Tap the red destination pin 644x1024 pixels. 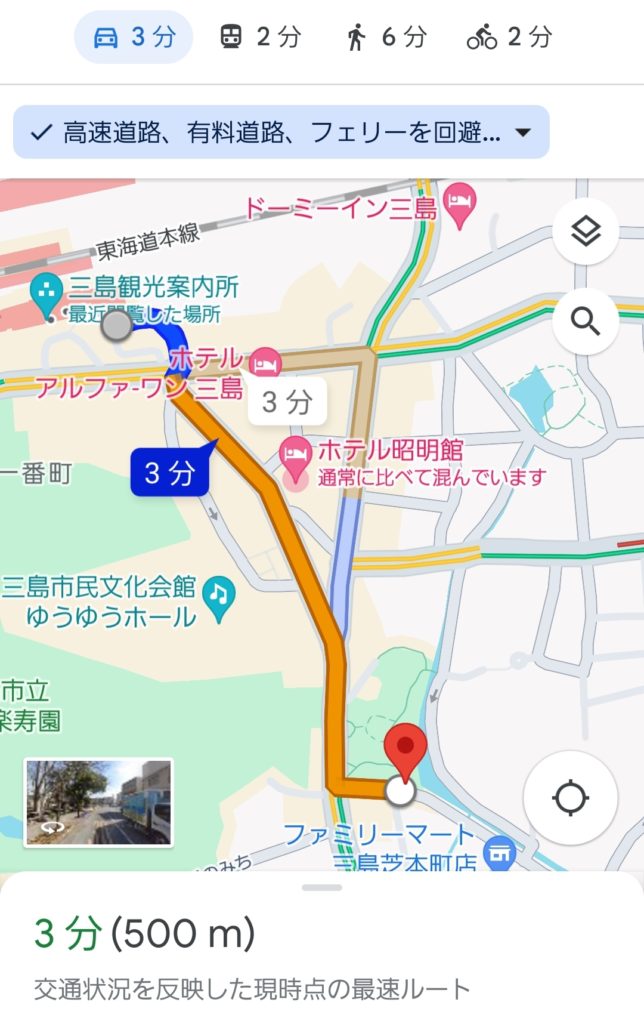click(406, 750)
